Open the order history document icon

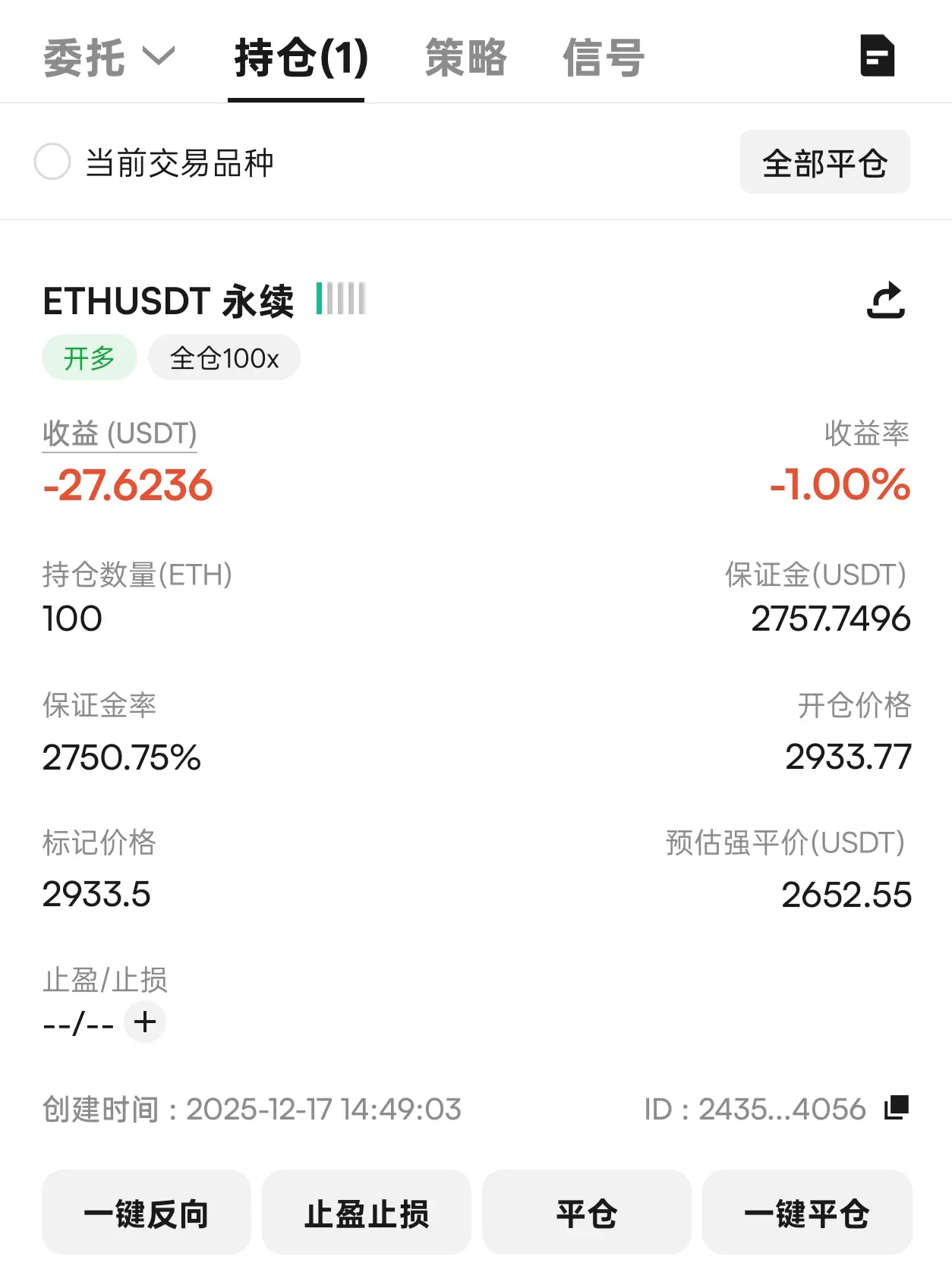(x=877, y=56)
